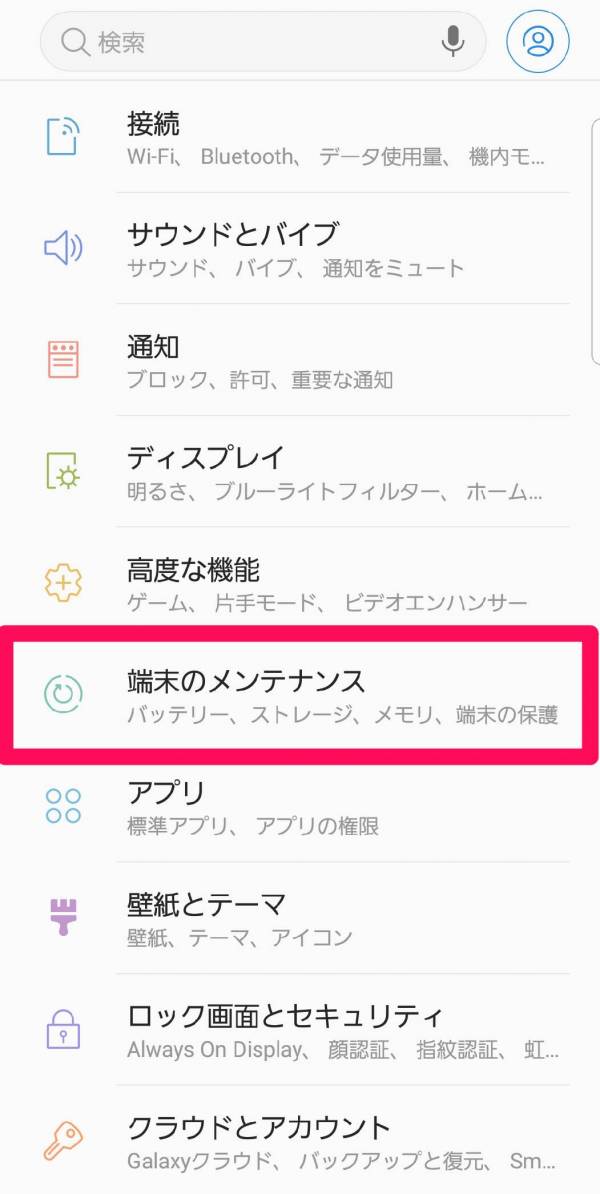Select 高度な機能
Viewport: 600px width, 1194px height.
tap(300, 585)
